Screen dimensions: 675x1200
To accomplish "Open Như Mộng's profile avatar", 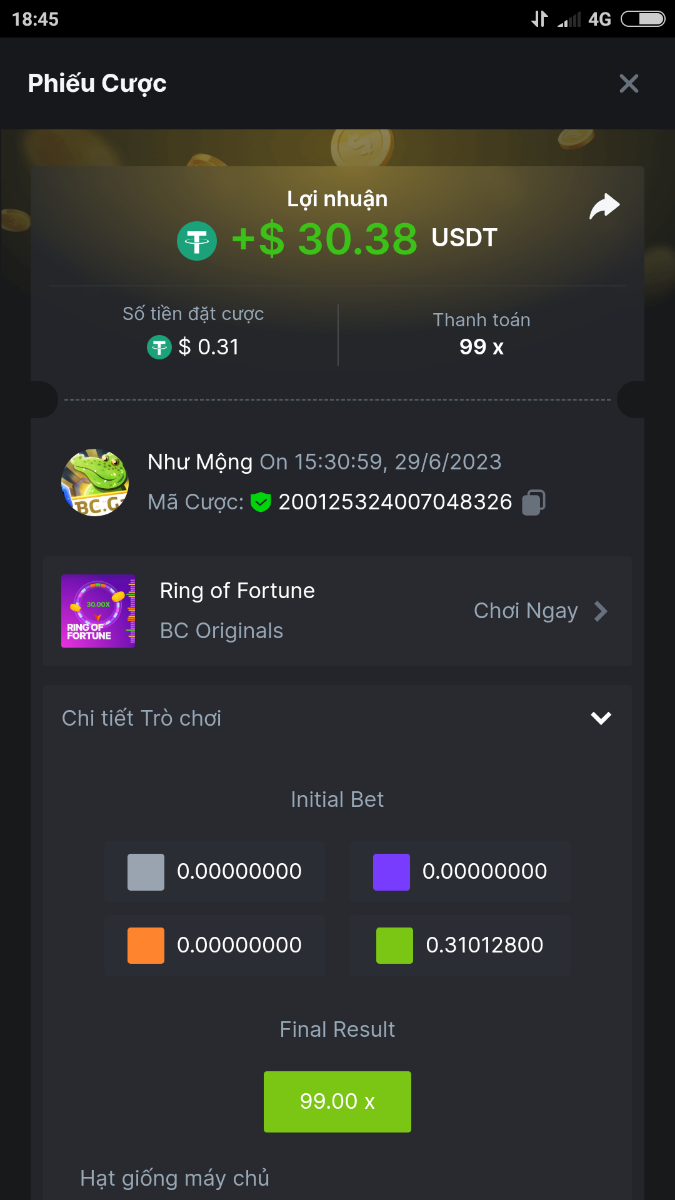I will [x=95, y=483].
